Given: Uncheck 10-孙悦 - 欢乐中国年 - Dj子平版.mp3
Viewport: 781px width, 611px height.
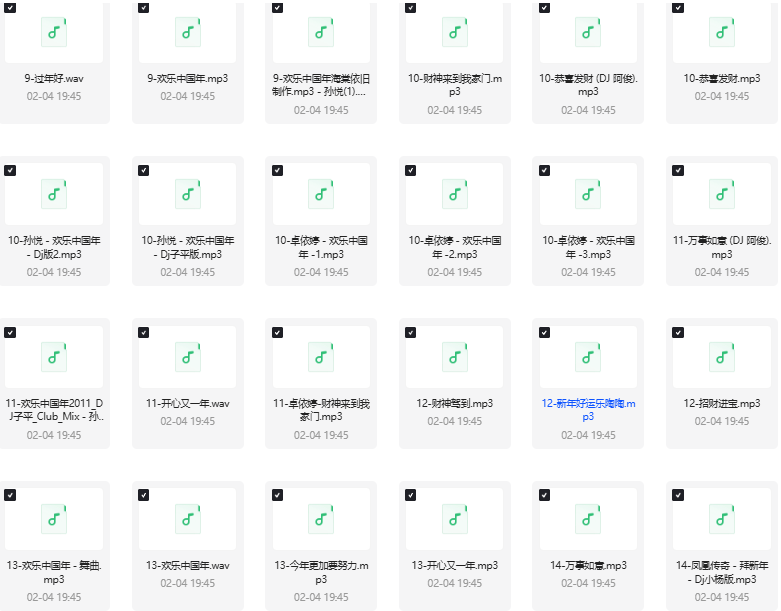Looking at the screenshot, I should pos(144,171).
